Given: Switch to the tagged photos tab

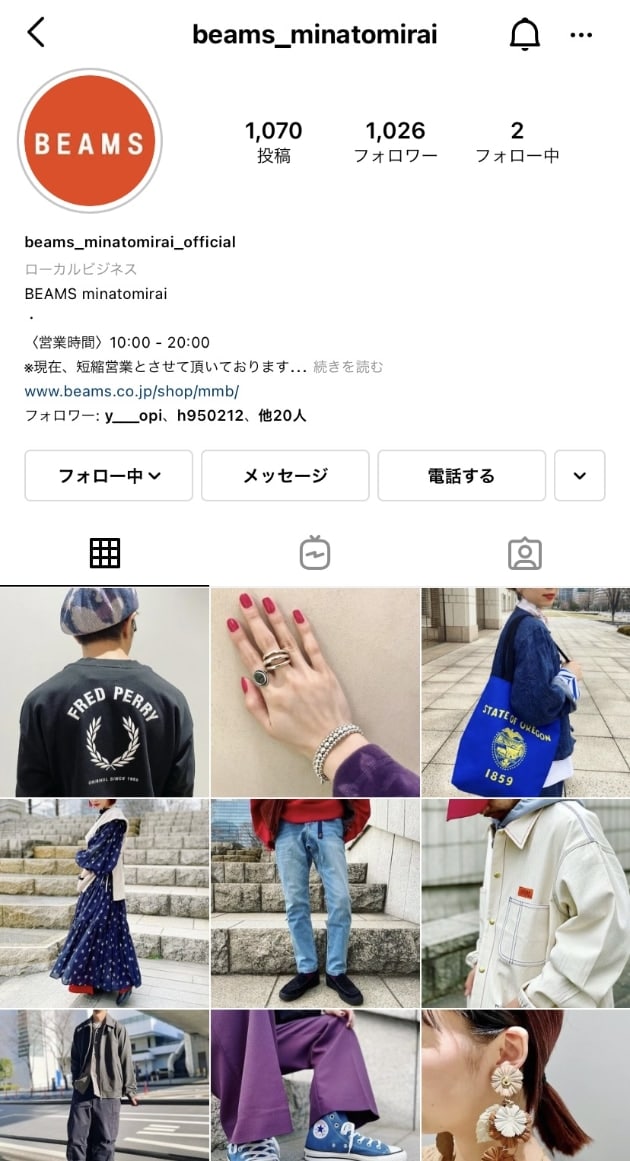Looking at the screenshot, I should point(524,553).
